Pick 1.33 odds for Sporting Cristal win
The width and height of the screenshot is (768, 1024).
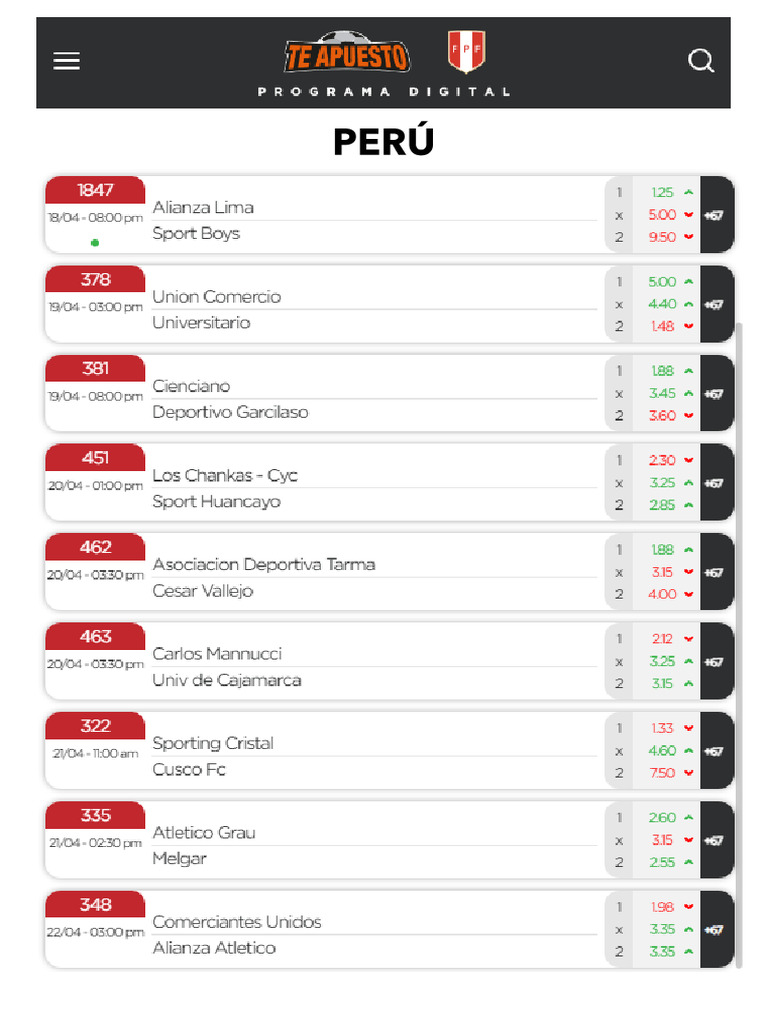[x=667, y=728]
